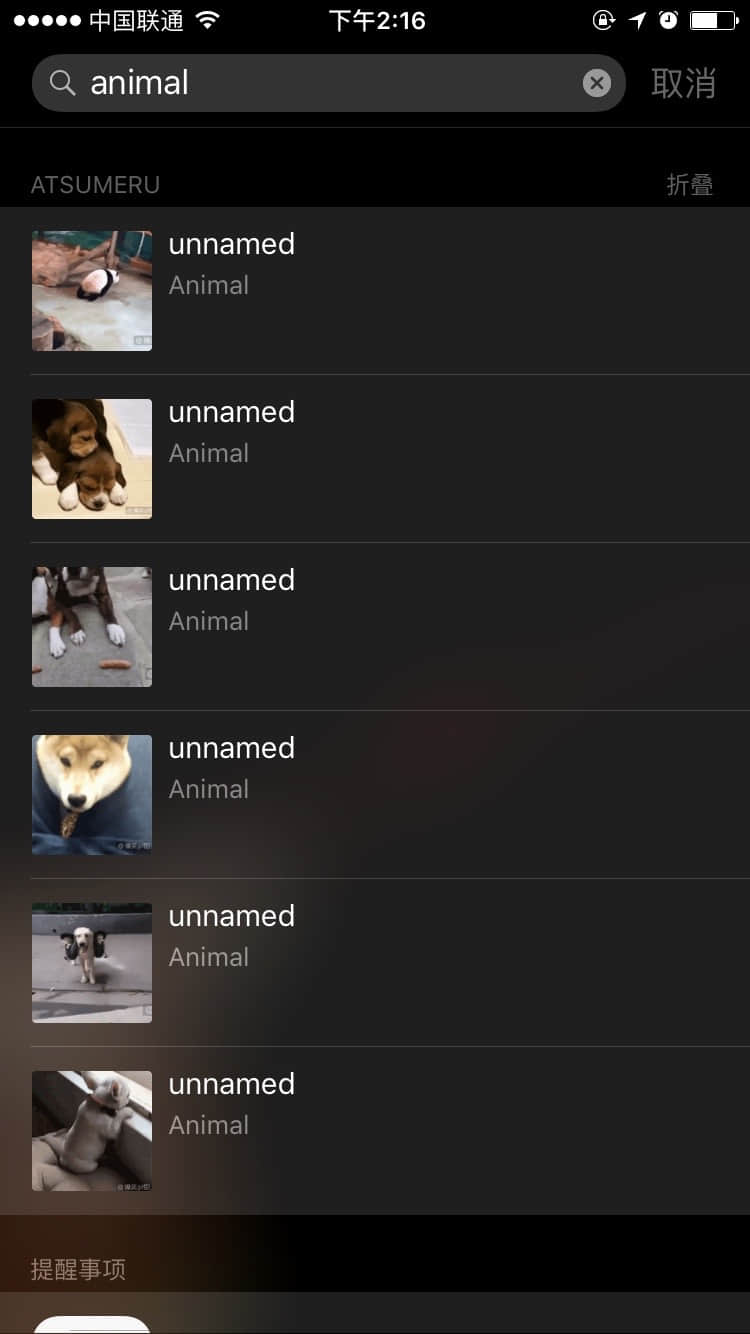Image resolution: width=750 pixels, height=1334 pixels.
Task: Open the unnamed result with the panda thumbnail
Action: coord(390,290)
